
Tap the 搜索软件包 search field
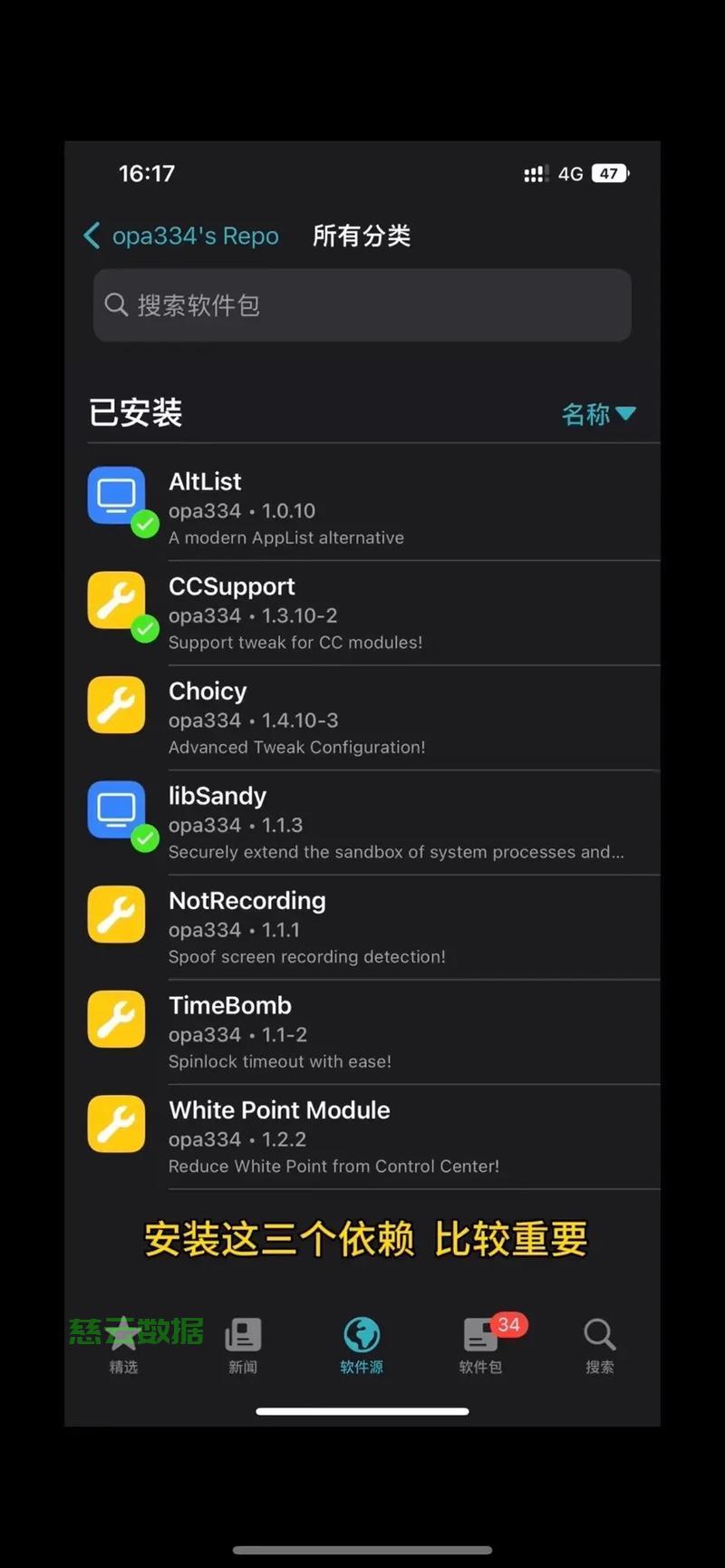click(362, 305)
